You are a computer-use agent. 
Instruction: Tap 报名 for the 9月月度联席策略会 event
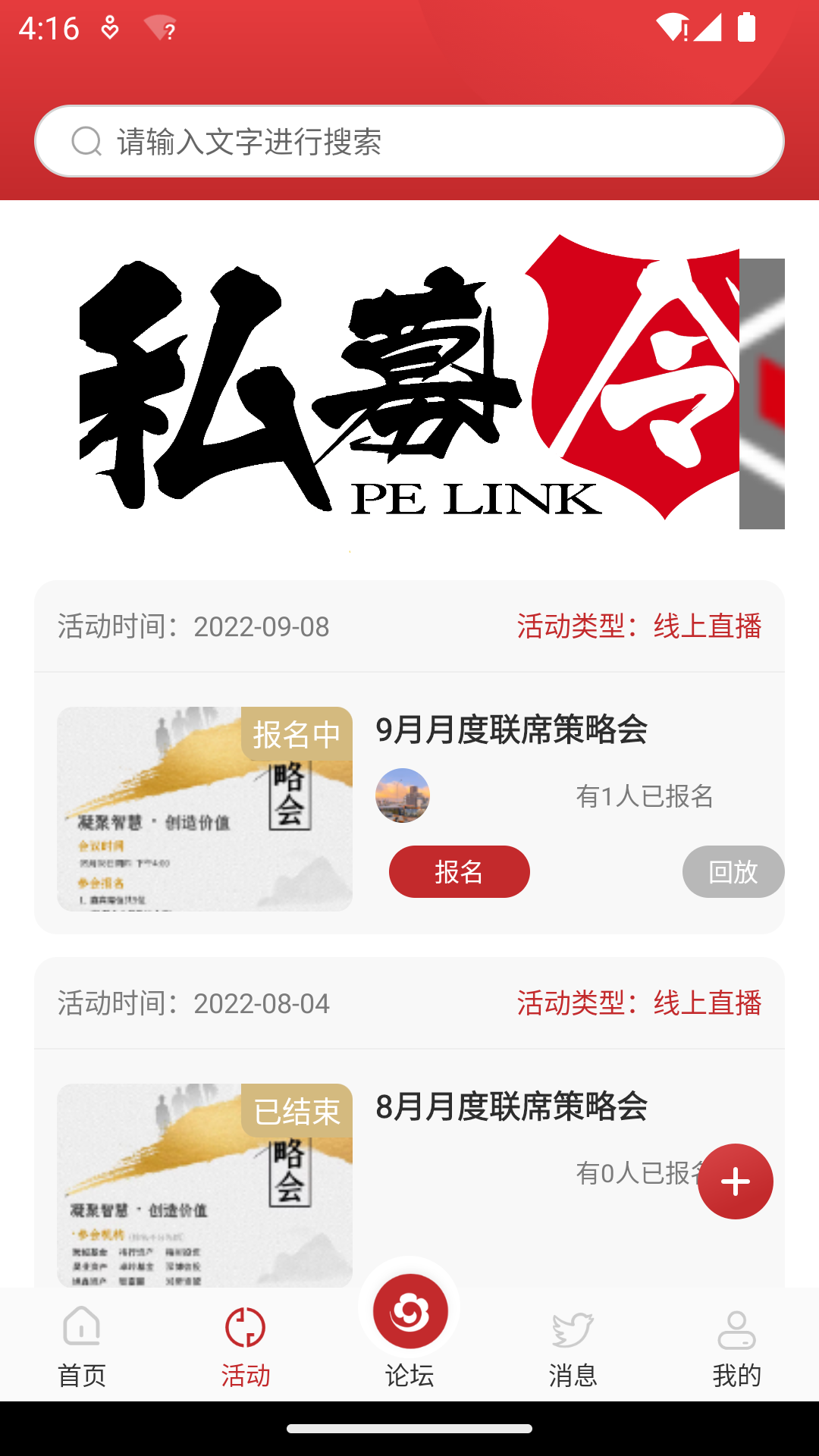point(459,872)
